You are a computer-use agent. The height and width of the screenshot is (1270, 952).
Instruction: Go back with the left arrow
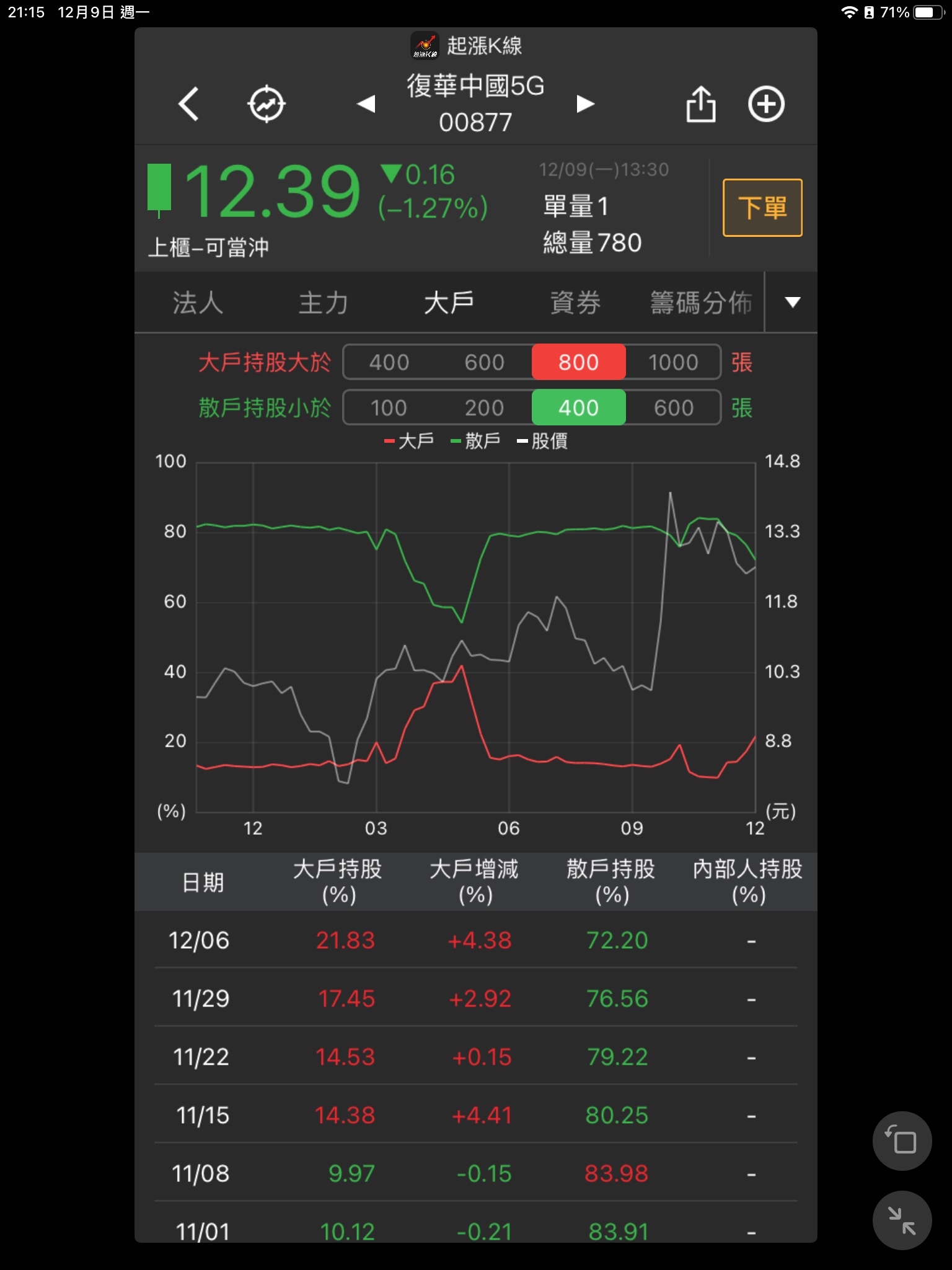[189, 104]
